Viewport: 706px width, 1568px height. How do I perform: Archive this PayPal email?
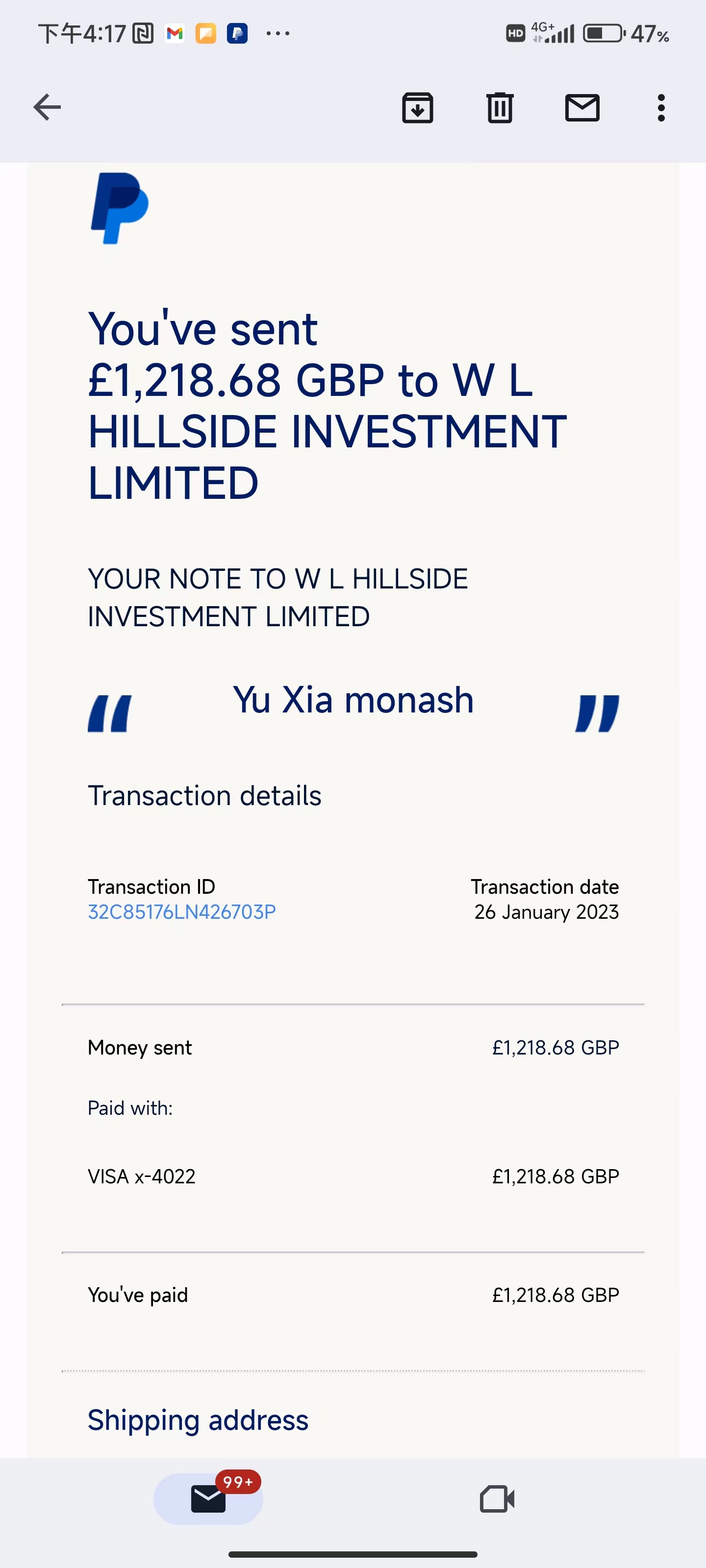tap(417, 108)
